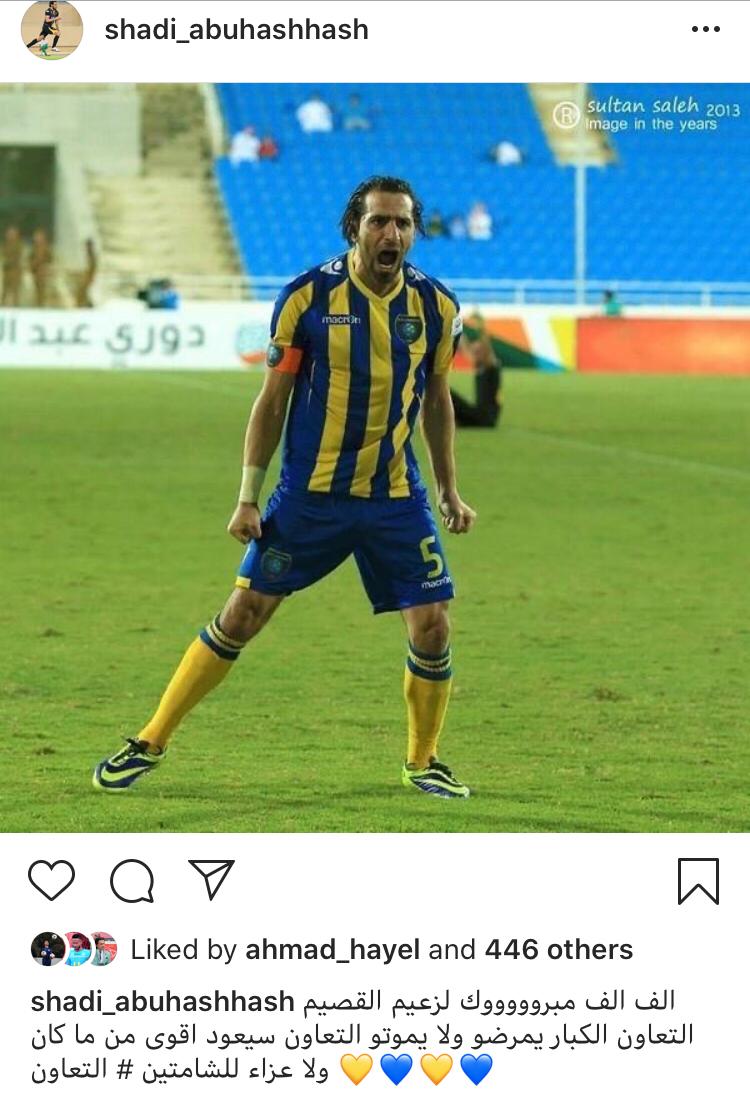Screen dimensions: 750x1093
Task: Open ahmad_hayel's profile from the likes line
Action: (x=333, y=949)
